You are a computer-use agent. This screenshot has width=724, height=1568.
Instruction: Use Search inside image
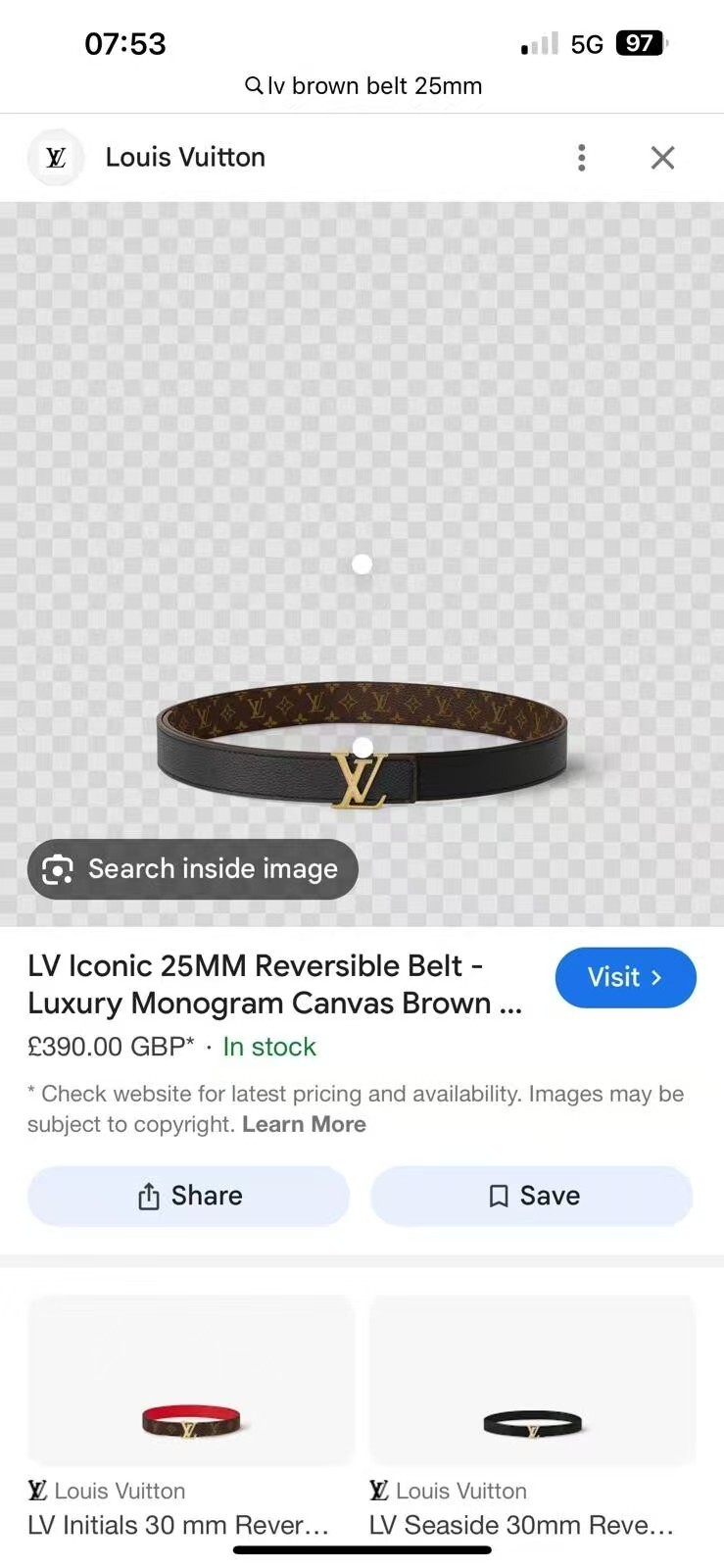193,869
